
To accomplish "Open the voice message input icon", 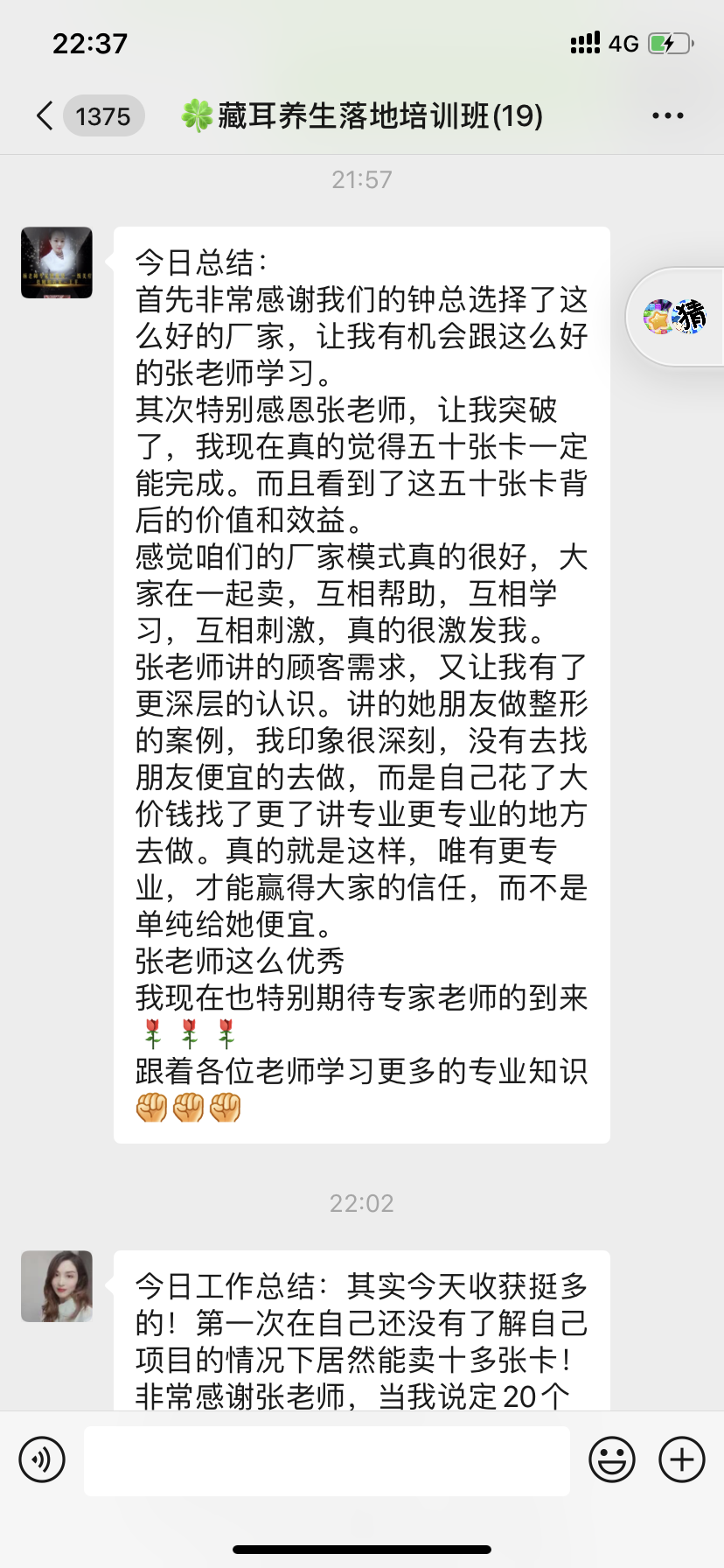I will pos(43,1459).
